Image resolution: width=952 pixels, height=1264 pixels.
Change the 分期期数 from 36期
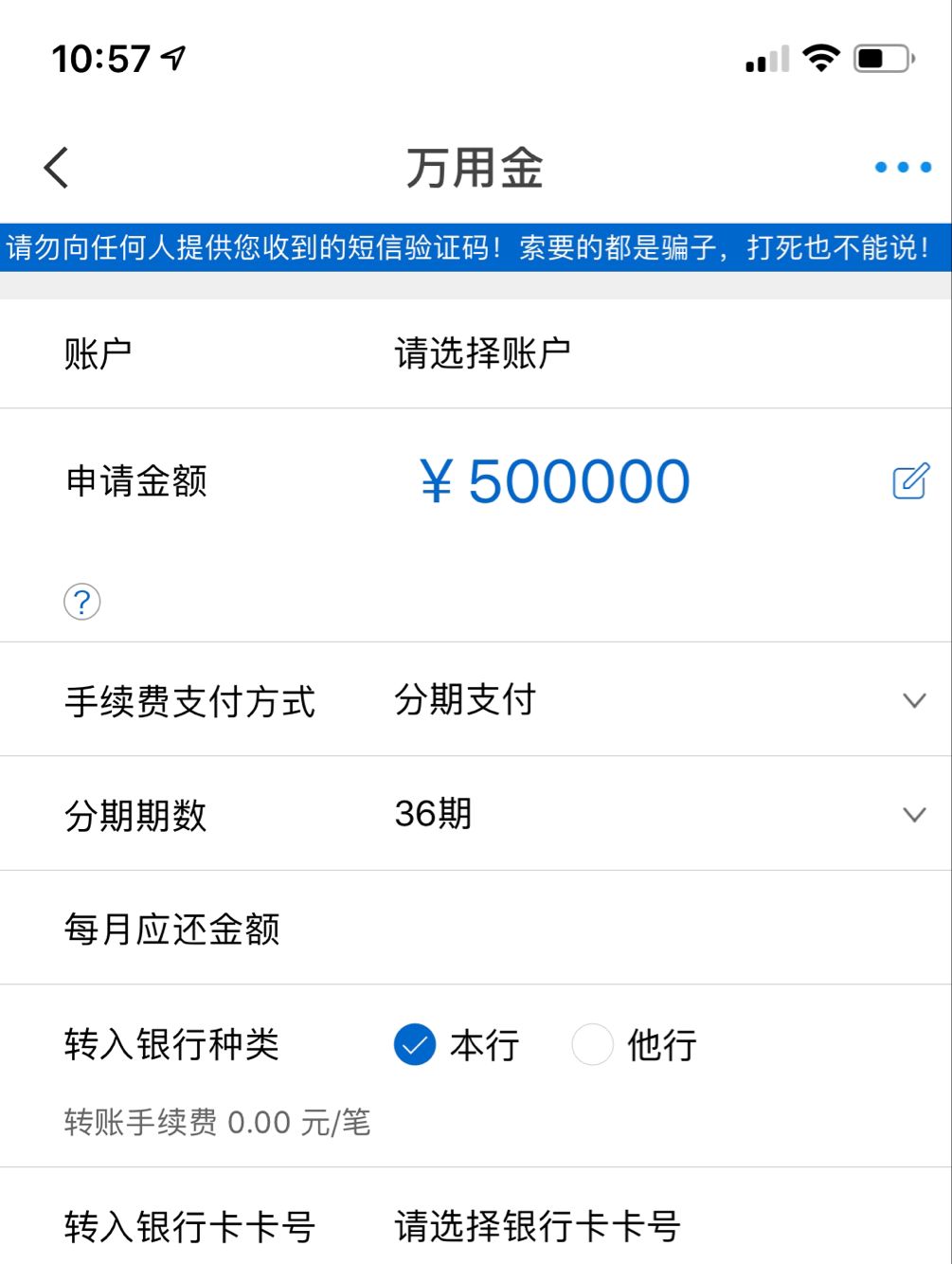pyautogui.click(x=913, y=815)
